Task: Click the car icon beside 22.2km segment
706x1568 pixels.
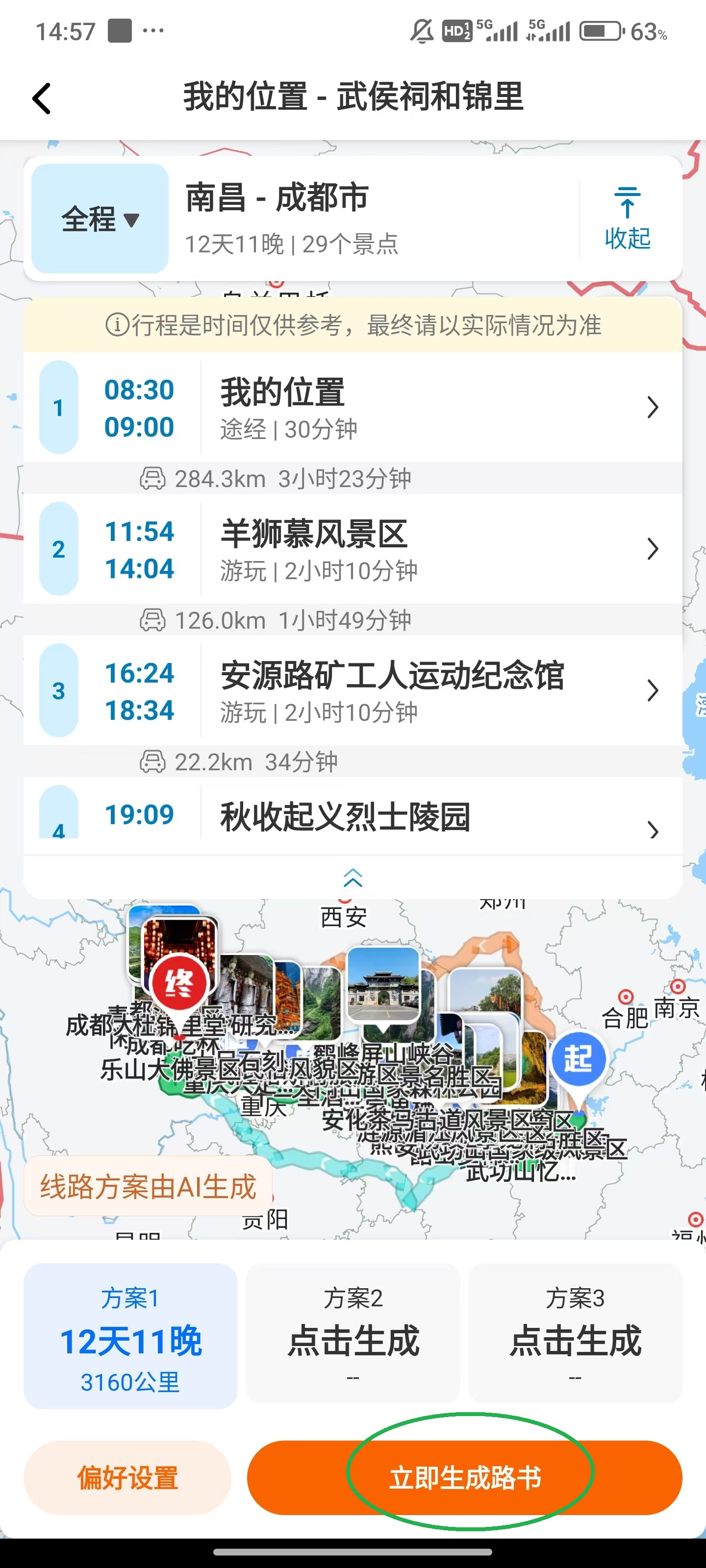Action: pos(154,761)
